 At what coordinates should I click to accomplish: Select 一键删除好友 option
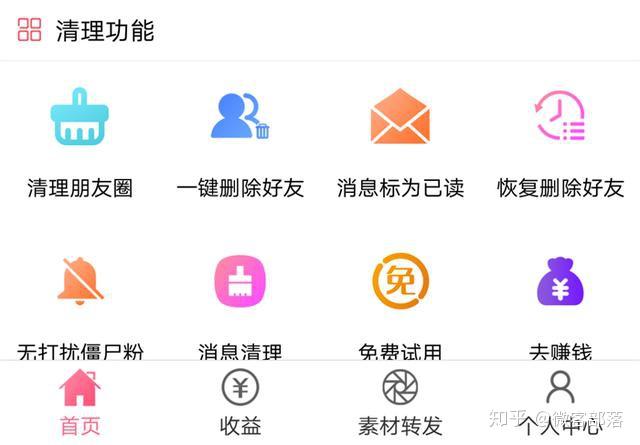240,120
